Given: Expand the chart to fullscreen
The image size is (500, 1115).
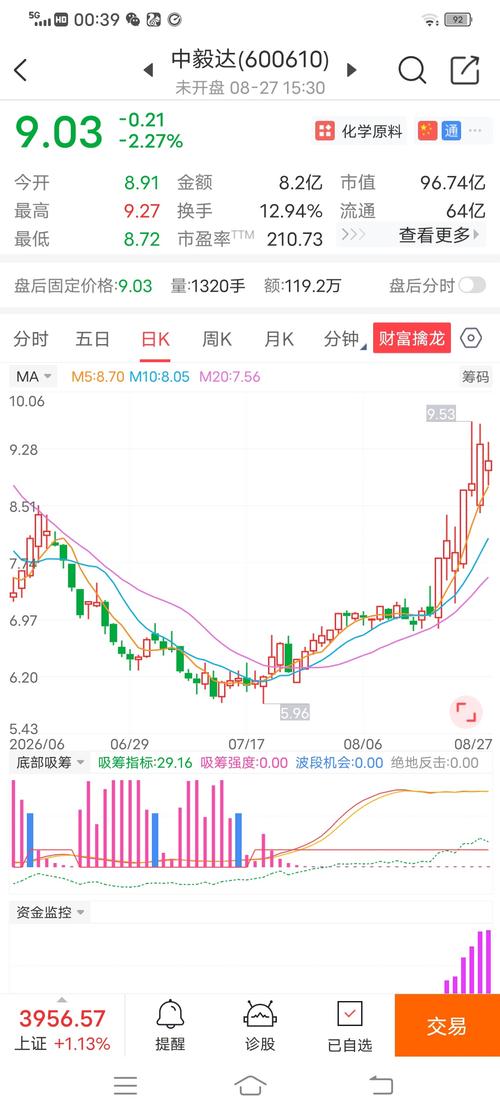Looking at the screenshot, I should (466, 711).
